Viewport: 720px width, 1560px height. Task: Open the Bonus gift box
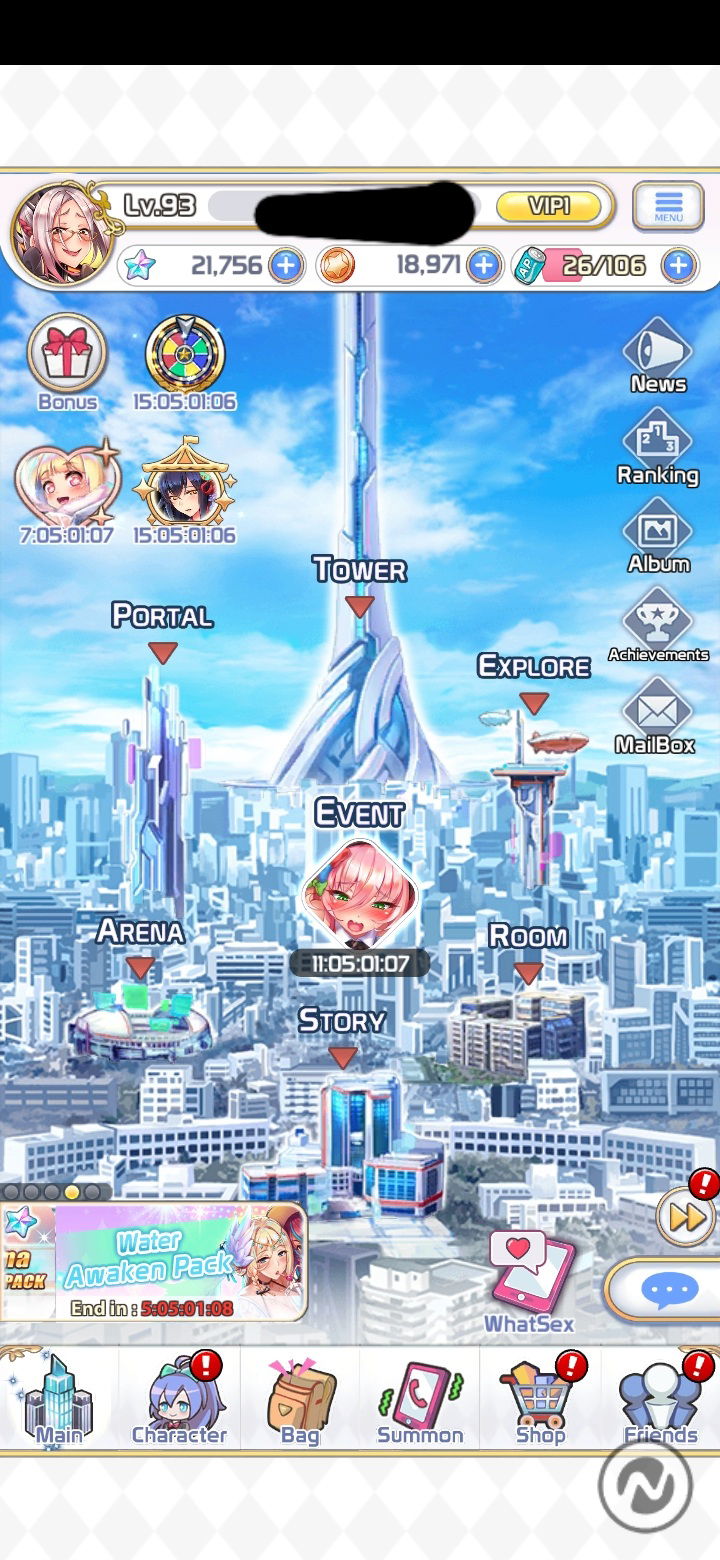(67, 362)
